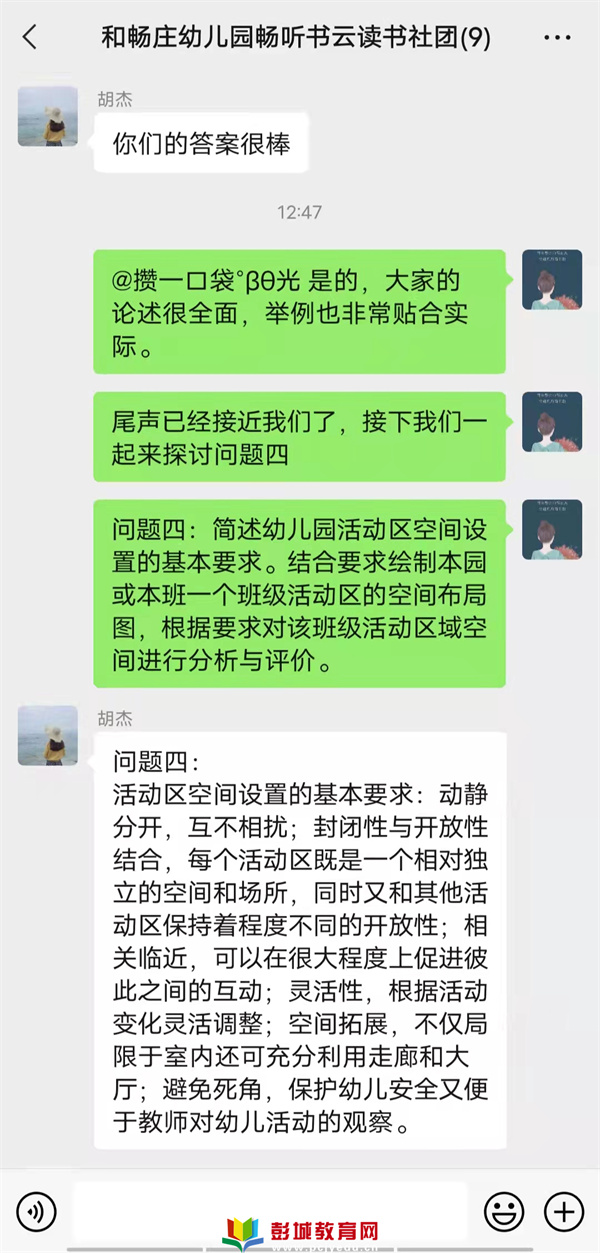Open own avatar beside 问题四：简述 message
600x1253 pixels.
tap(552, 529)
